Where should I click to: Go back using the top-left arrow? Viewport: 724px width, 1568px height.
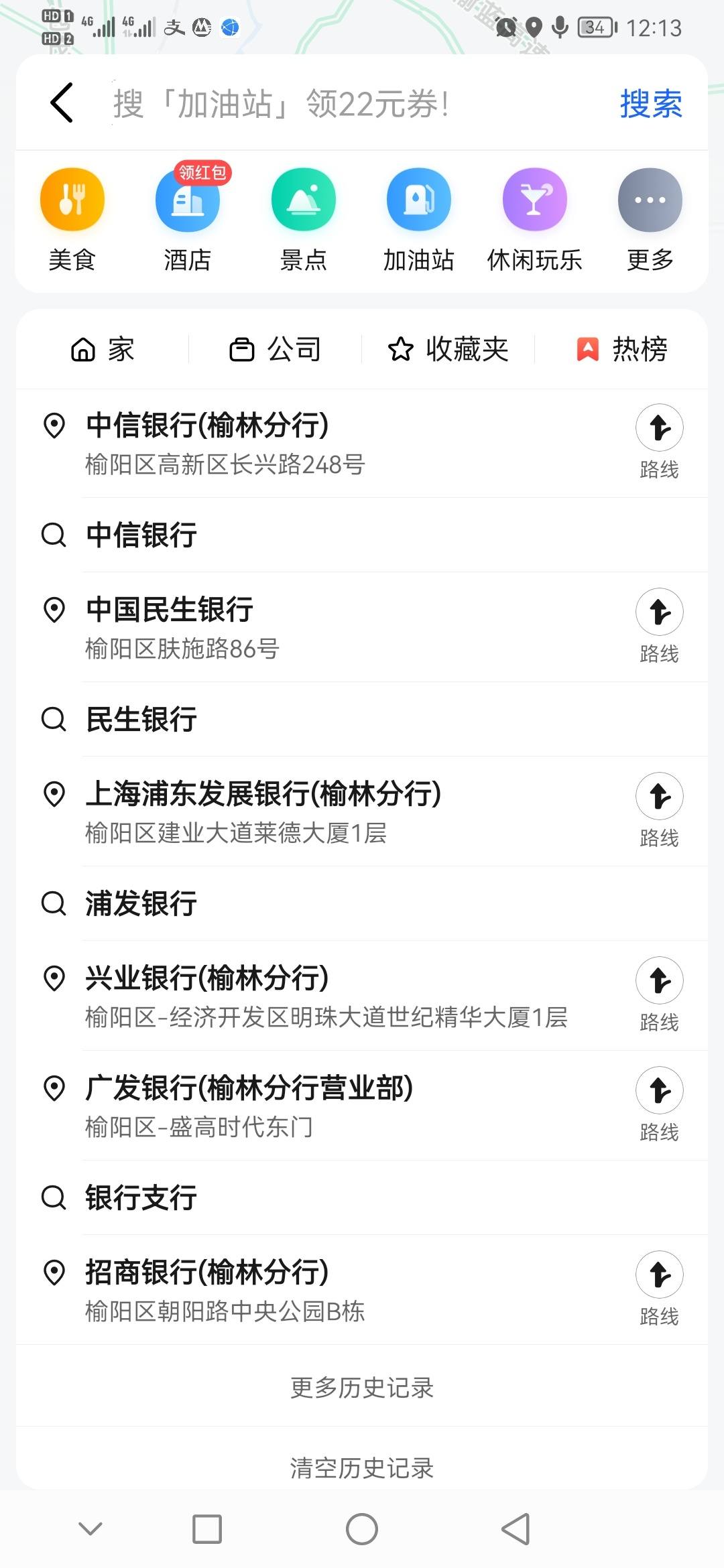62,103
